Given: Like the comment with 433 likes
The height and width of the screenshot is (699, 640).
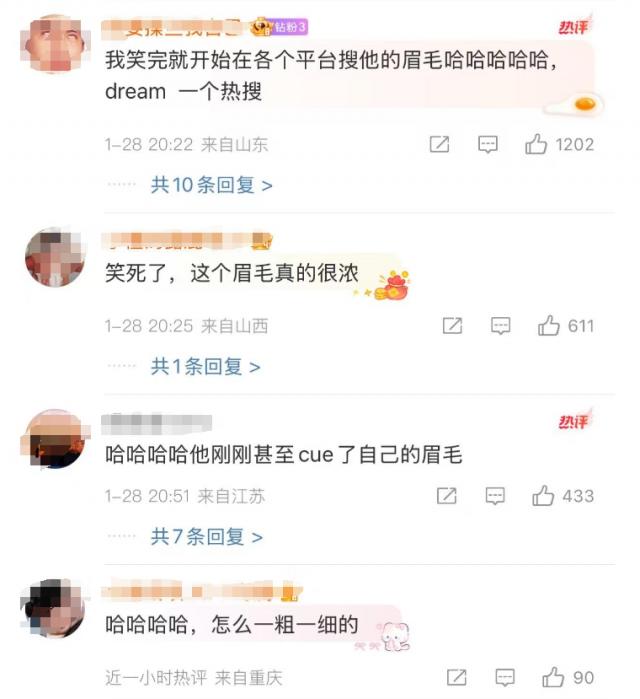Looking at the screenshot, I should pyautogui.click(x=544, y=496).
